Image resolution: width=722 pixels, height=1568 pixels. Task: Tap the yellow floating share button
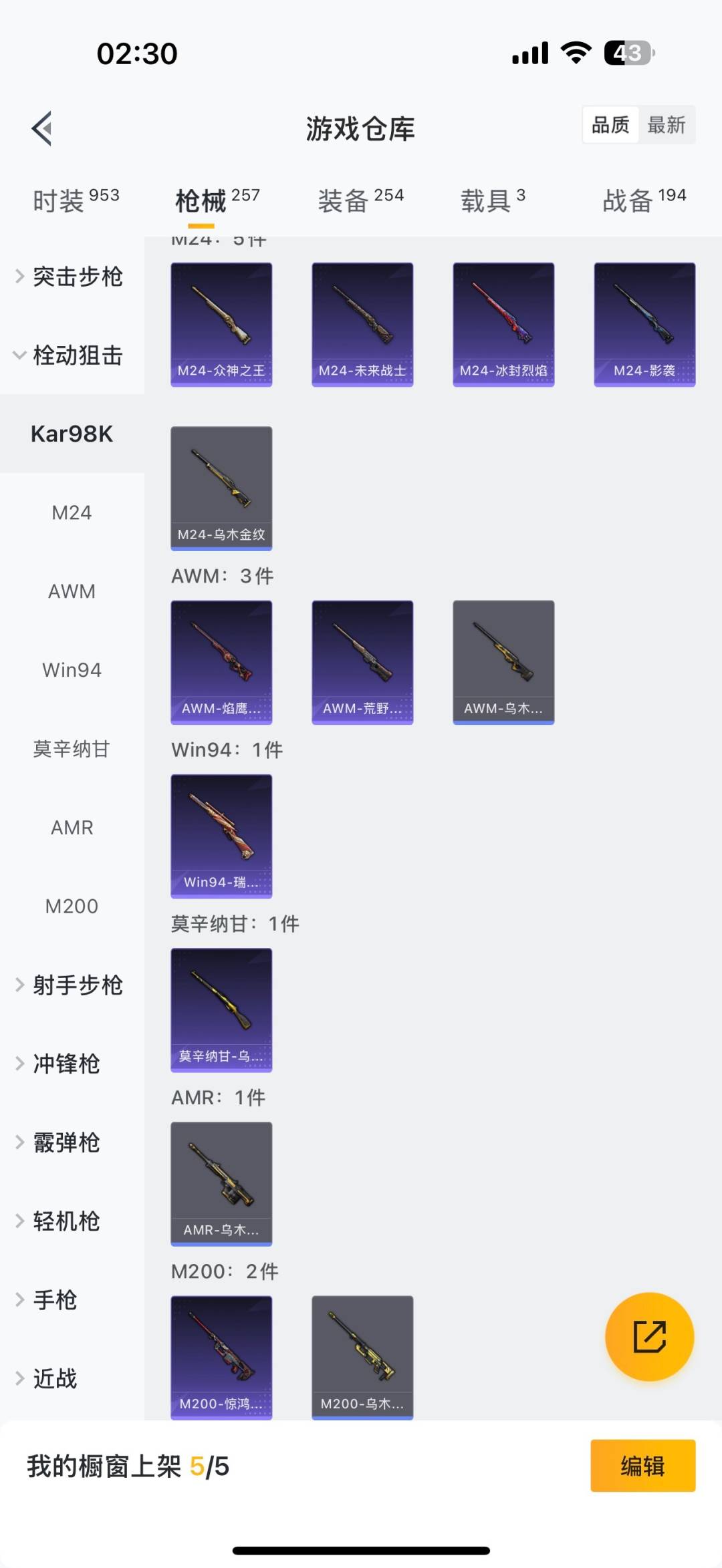tap(649, 1336)
